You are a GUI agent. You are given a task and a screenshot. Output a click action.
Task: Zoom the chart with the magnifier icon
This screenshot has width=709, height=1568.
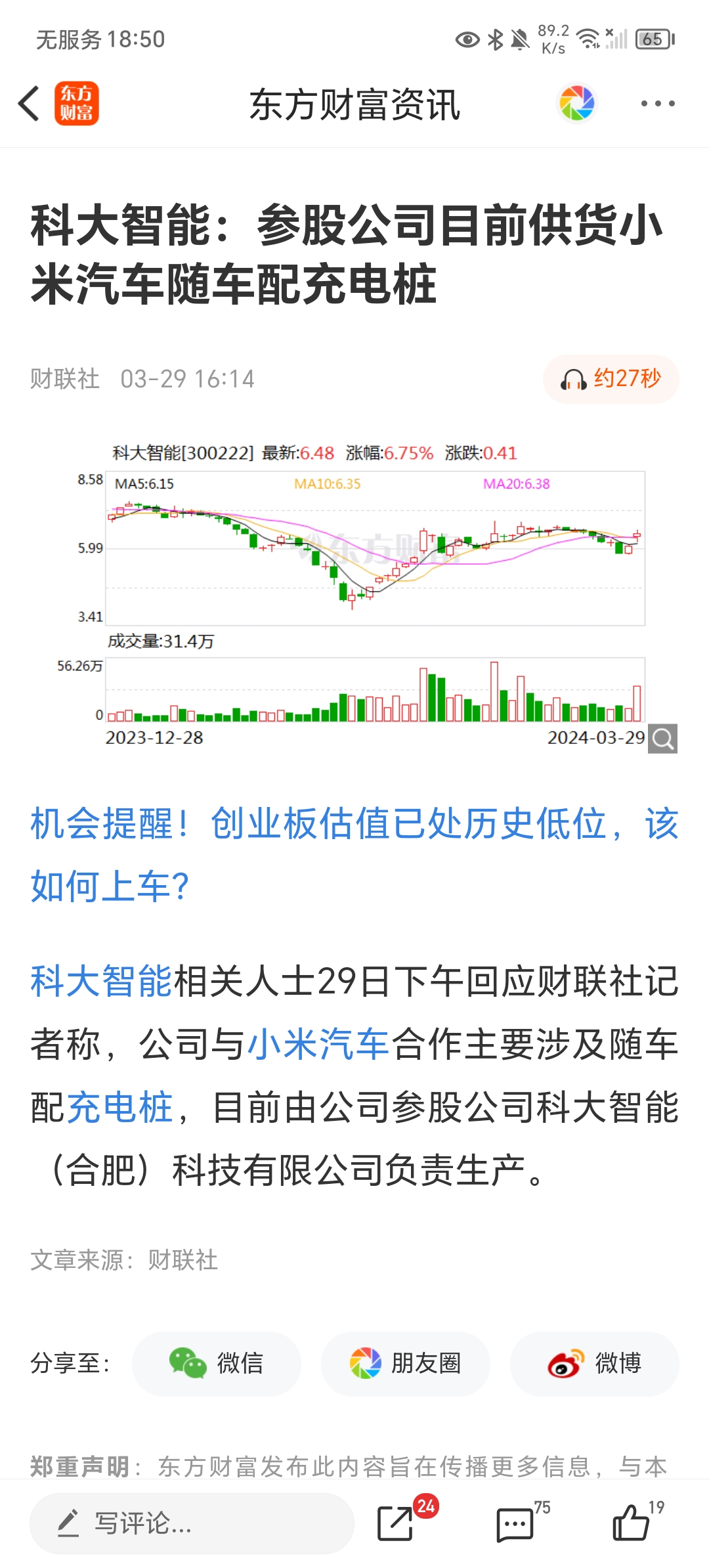(663, 739)
